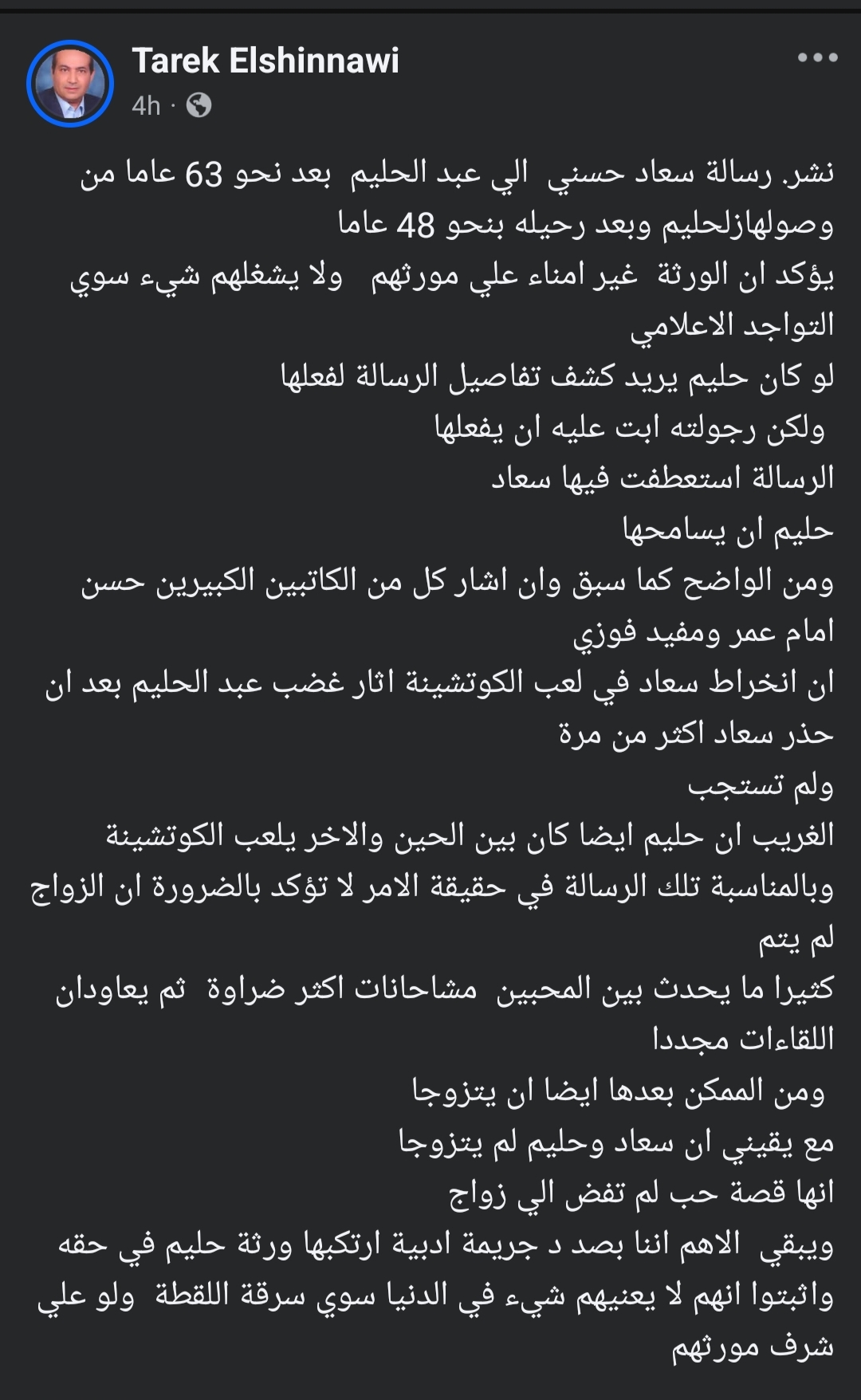Tap the name Tarek Elshinnawi
This screenshot has height=1400, width=861.
coord(265,61)
